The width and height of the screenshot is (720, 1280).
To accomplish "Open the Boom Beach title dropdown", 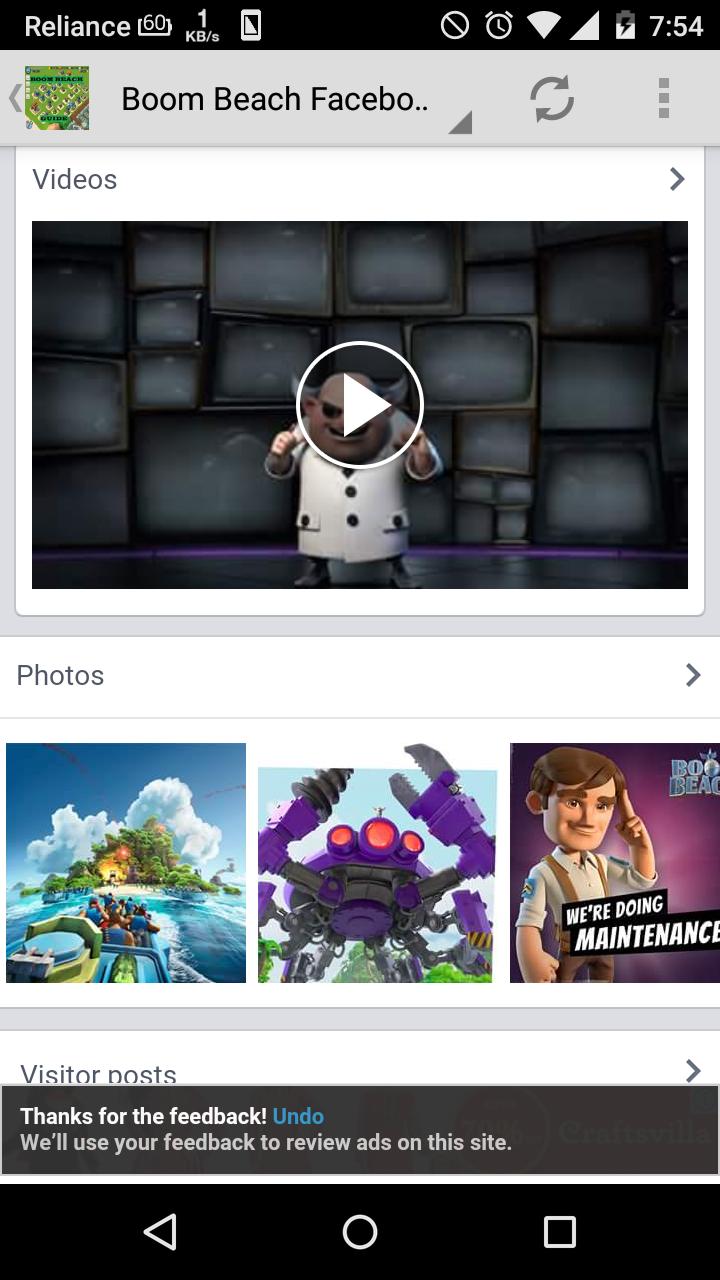I will click(460, 122).
